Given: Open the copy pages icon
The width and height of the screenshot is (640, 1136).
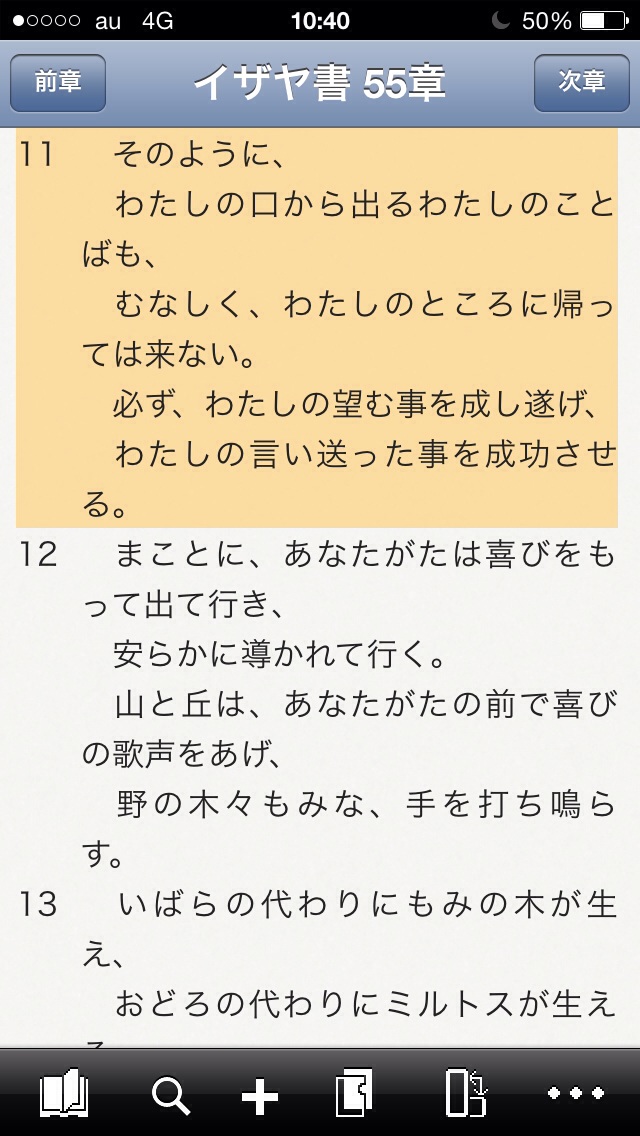Looking at the screenshot, I should 354,1093.
